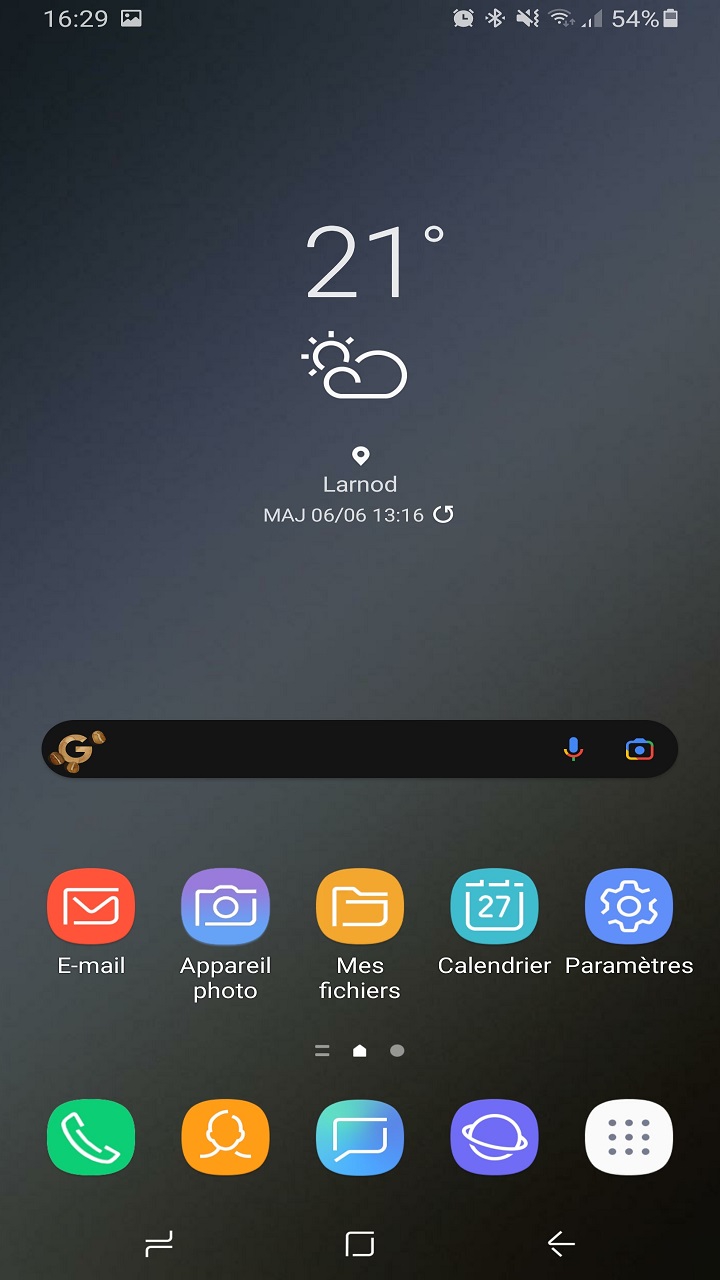
Task: Start voice search with the microphone
Action: pyautogui.click(x=573, y=749)
